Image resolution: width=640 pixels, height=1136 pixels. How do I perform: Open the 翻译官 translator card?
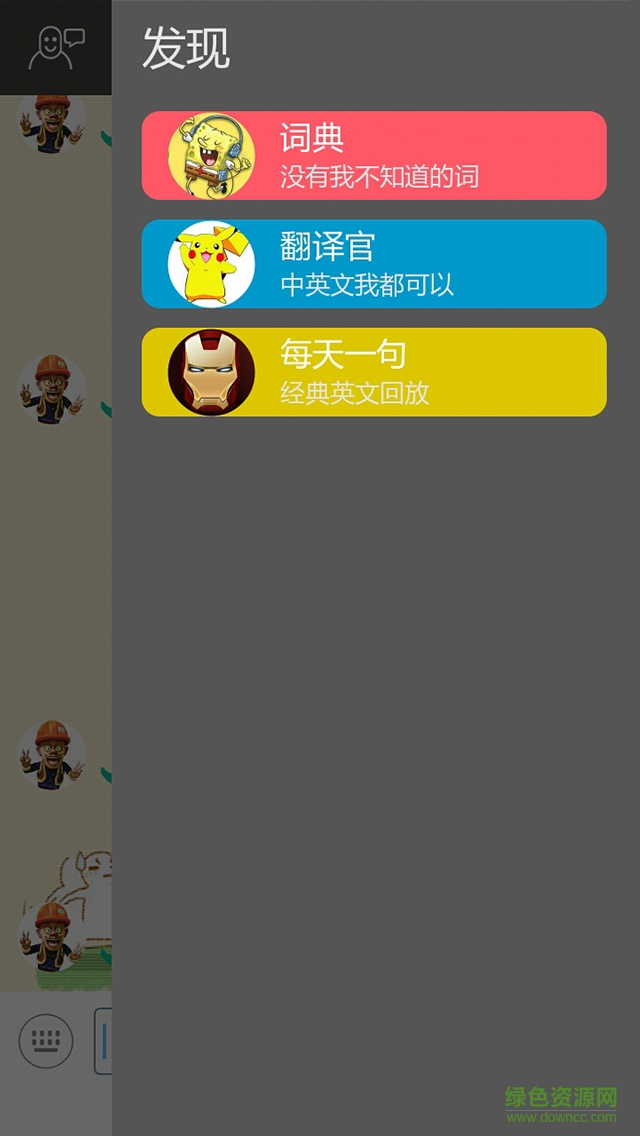point(374,264)
